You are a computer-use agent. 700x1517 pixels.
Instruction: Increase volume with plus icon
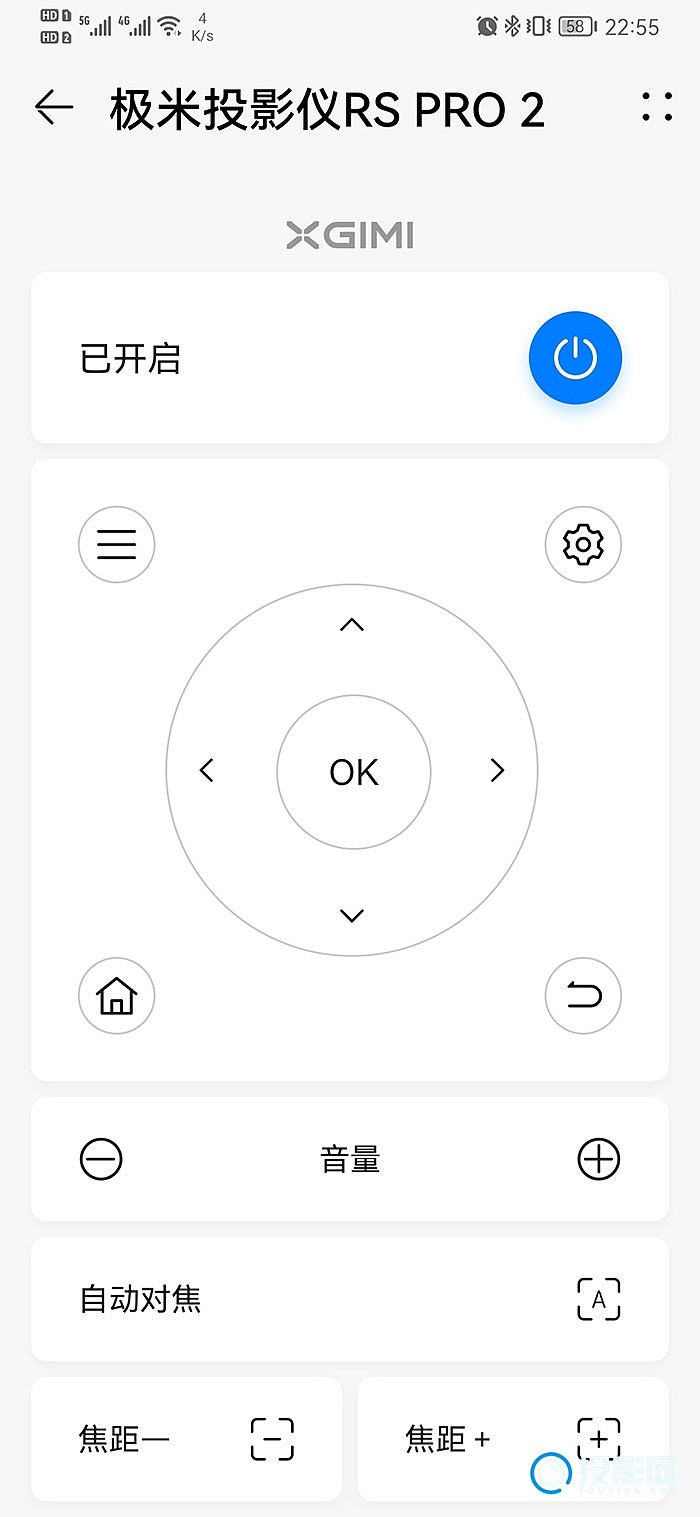tap(599, 1160)
